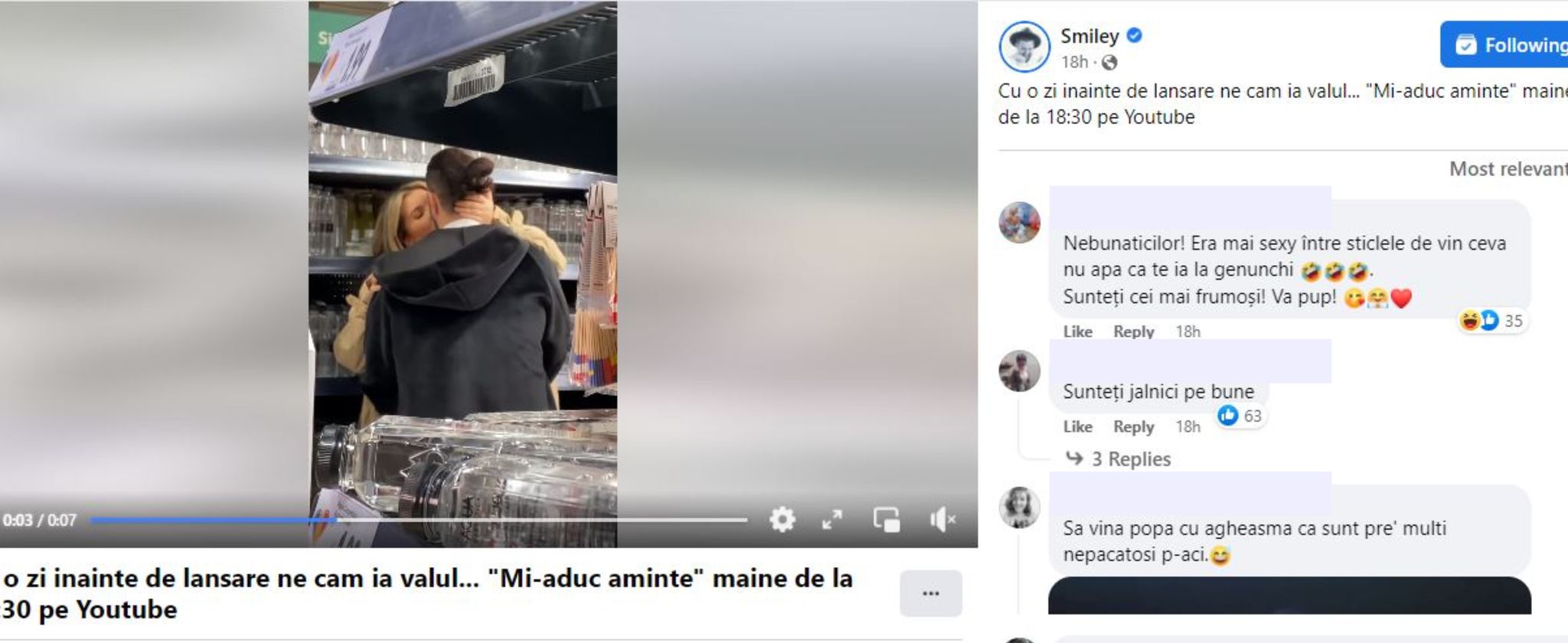
Task: Open Smiley's profile picture
Action: (1024, 46)
